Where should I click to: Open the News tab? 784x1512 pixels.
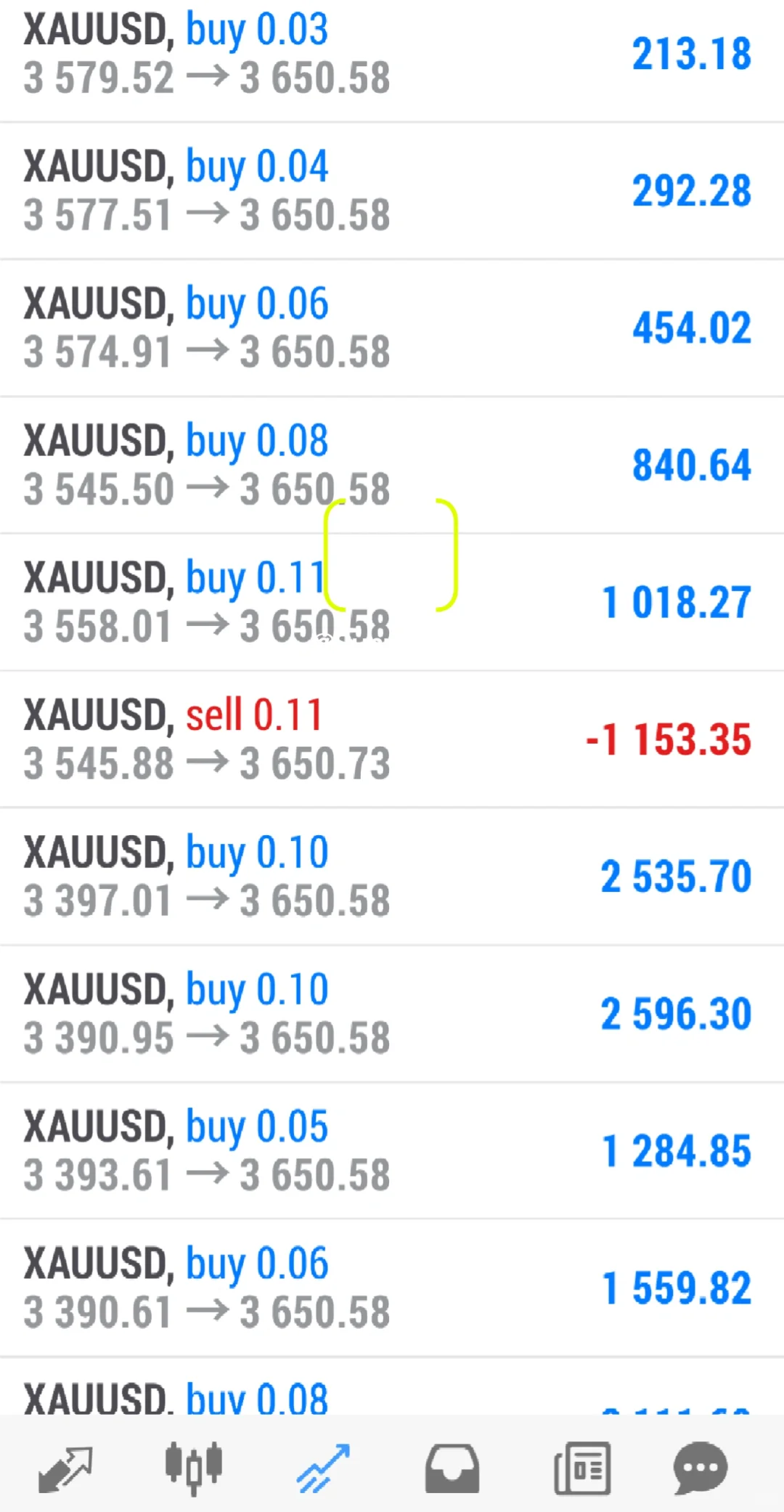pyautogui.click(x=581, y=1468)
